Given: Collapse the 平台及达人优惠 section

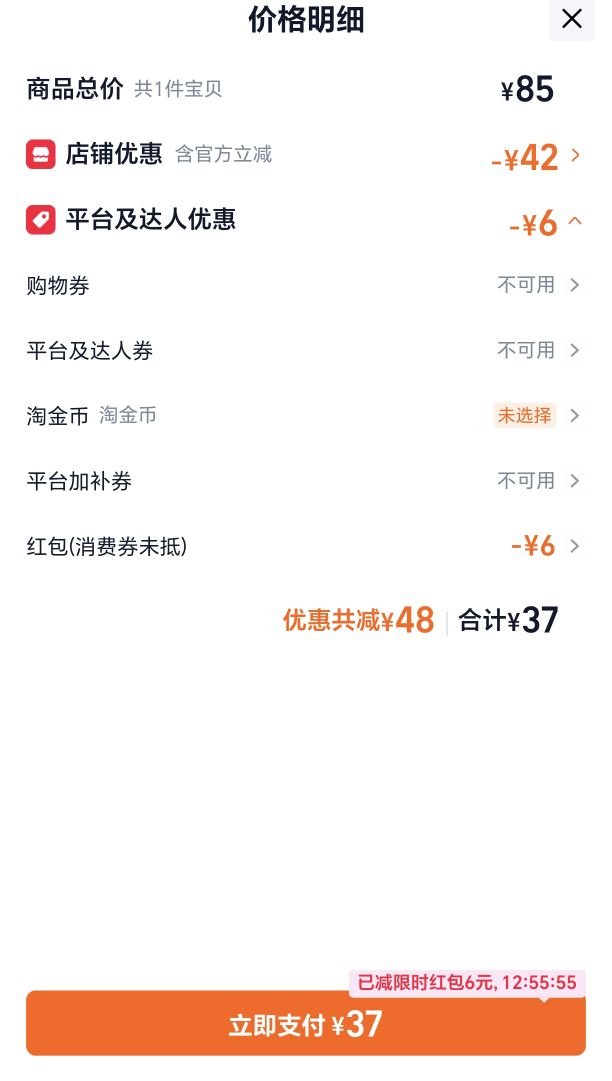Looking at the screenshot, I should (x=305, y=221).
